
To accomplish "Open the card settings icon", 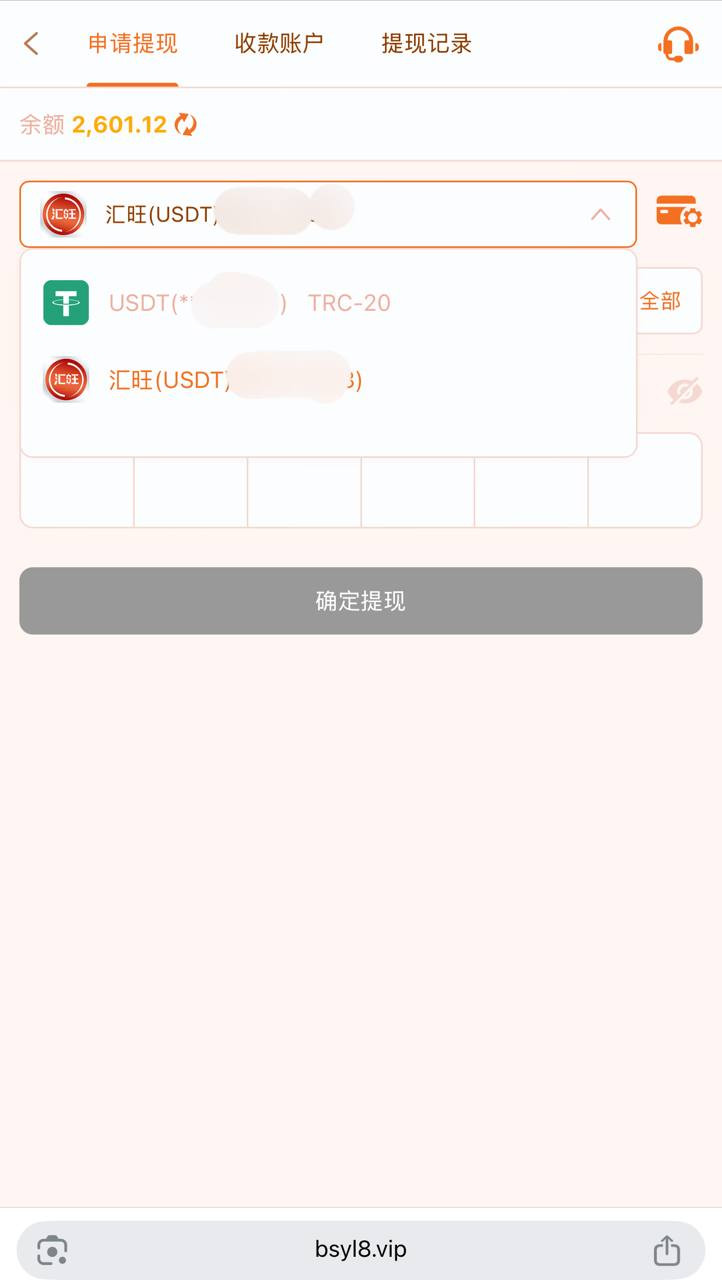I will 678,212.
